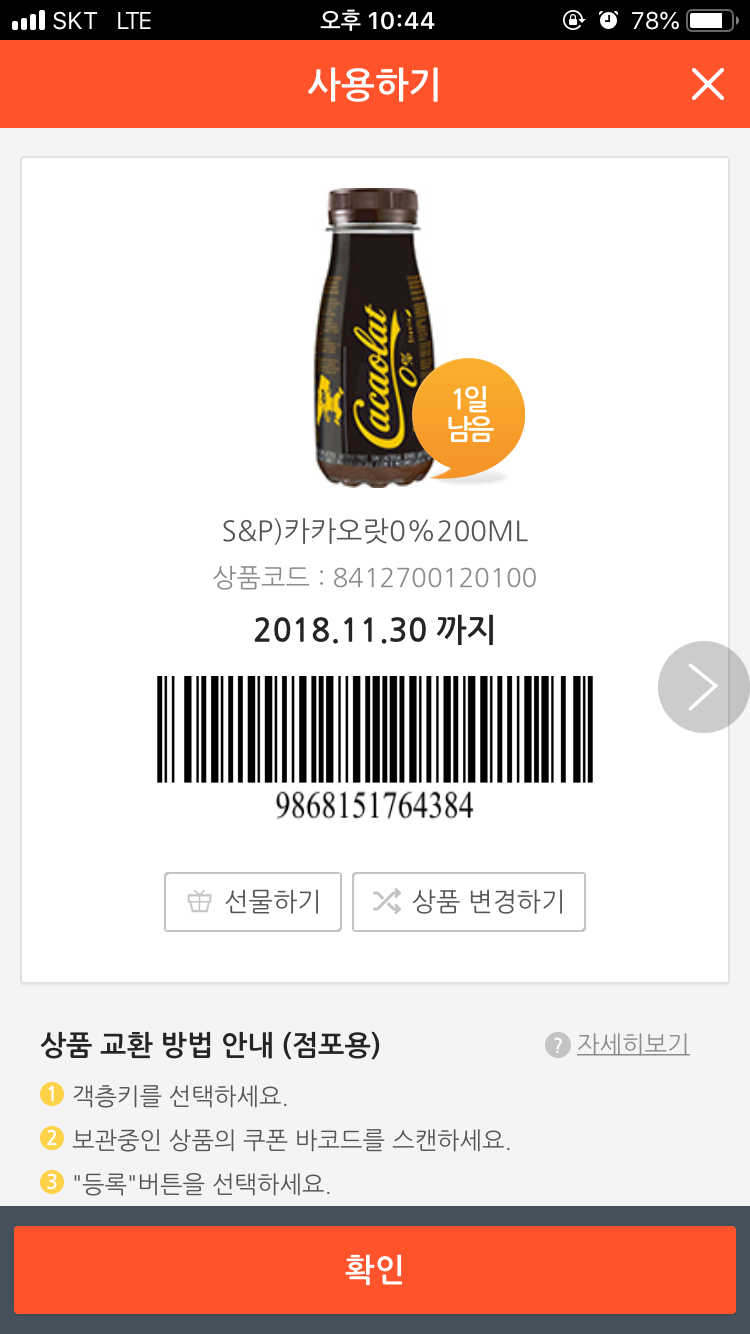Open the 자세히보기 details link
The height and width of the screenshot is (1334, 750).
point(632,1045)
